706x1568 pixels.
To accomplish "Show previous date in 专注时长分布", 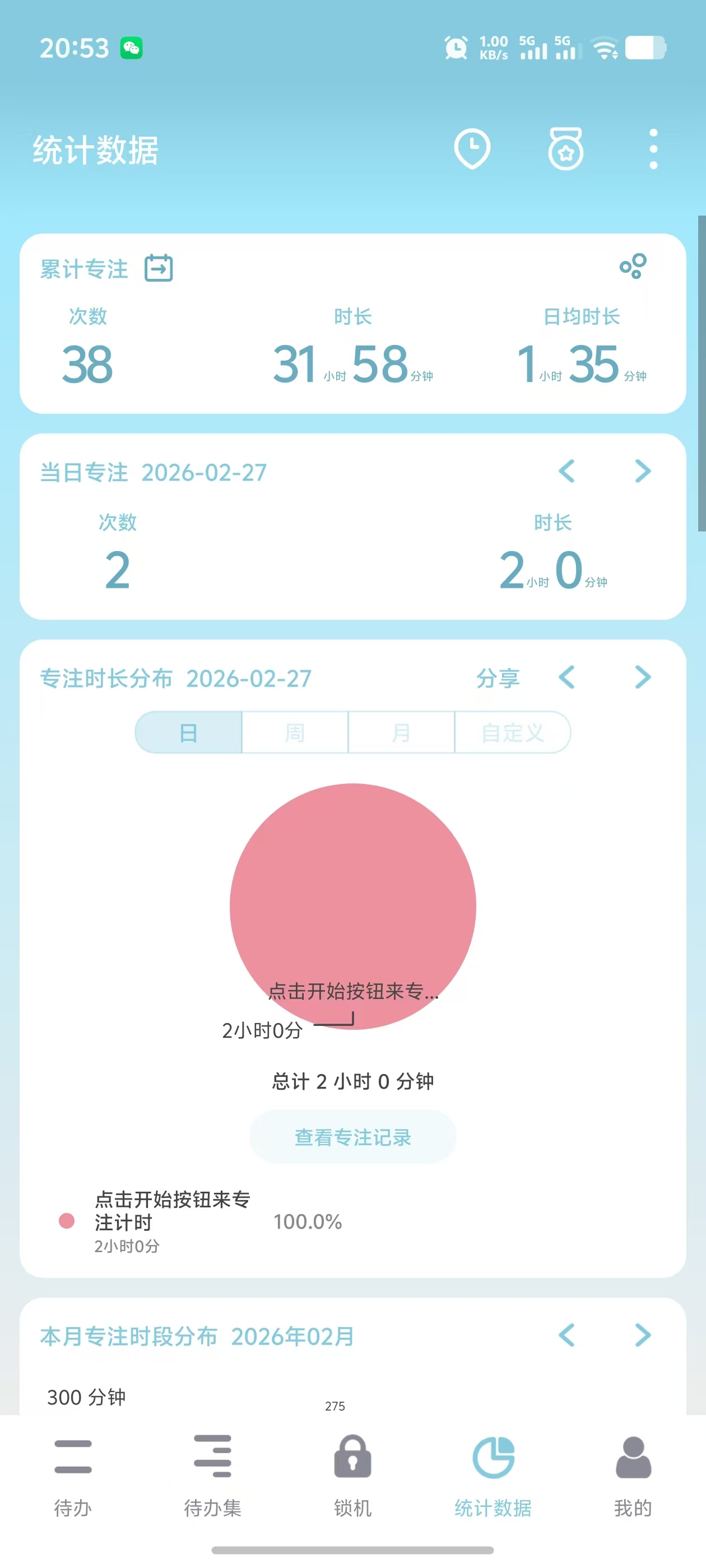I will [x=566, y=677].
